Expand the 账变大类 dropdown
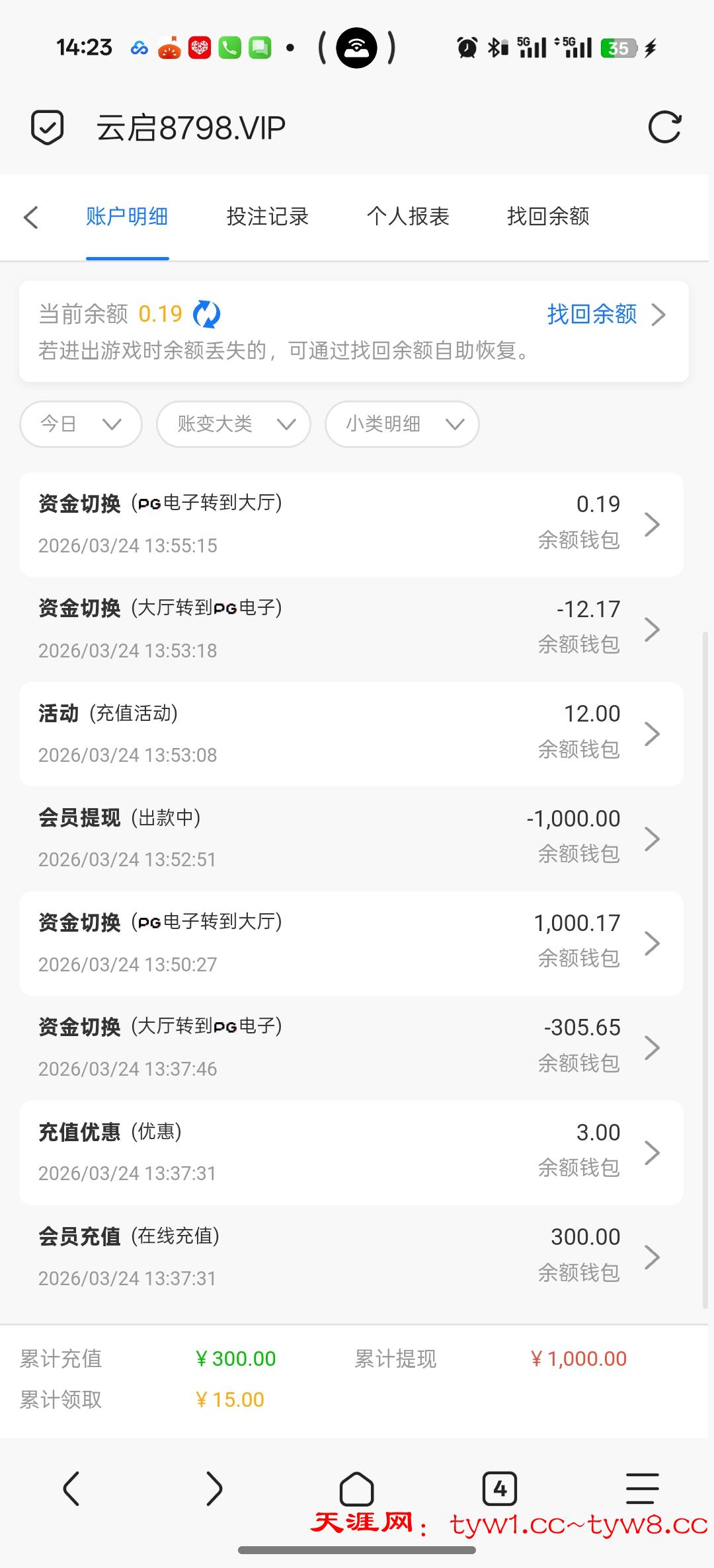This screenshot has width=714, height=1568. click(233, 424)
